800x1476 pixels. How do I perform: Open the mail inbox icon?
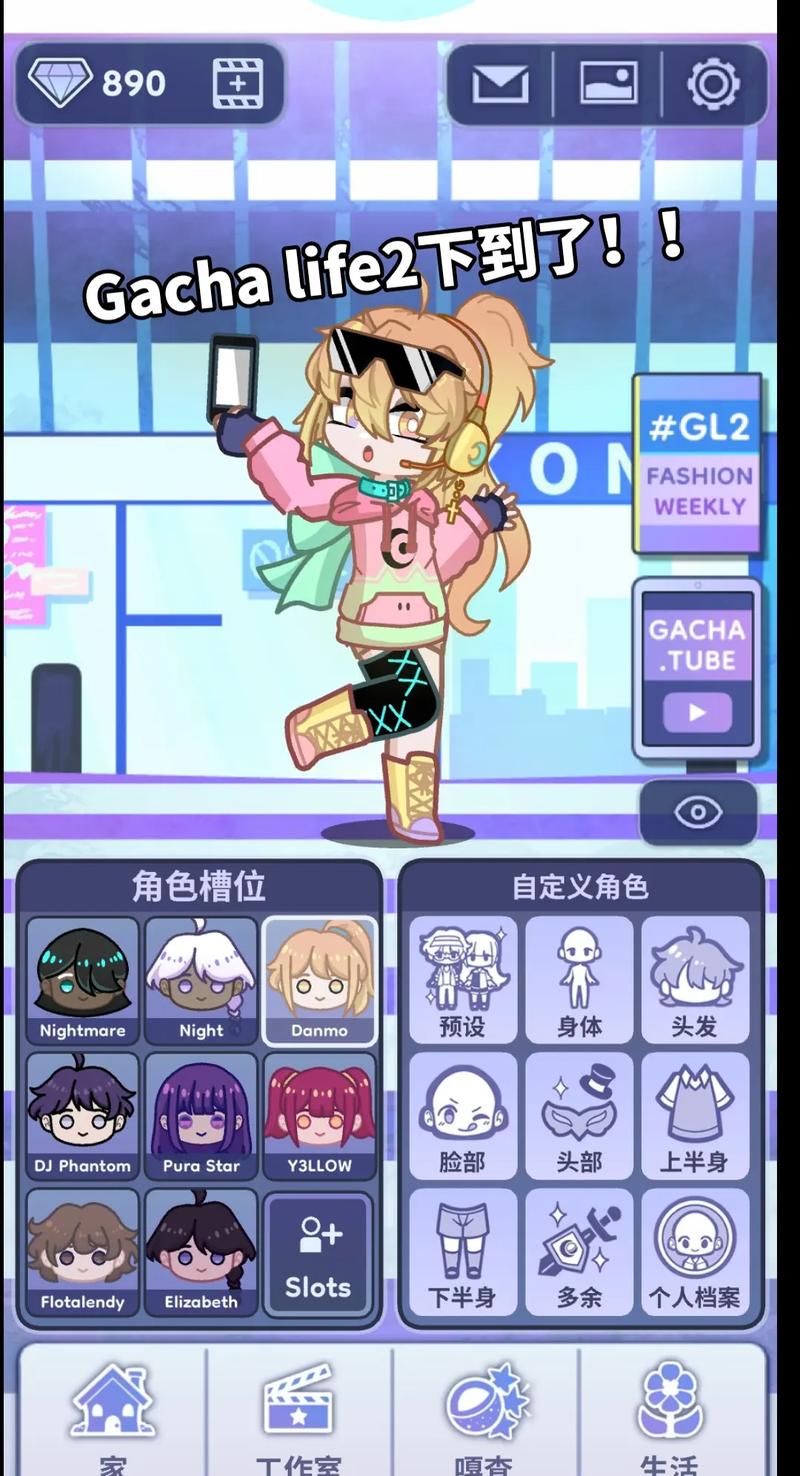[x=500, y=84]
